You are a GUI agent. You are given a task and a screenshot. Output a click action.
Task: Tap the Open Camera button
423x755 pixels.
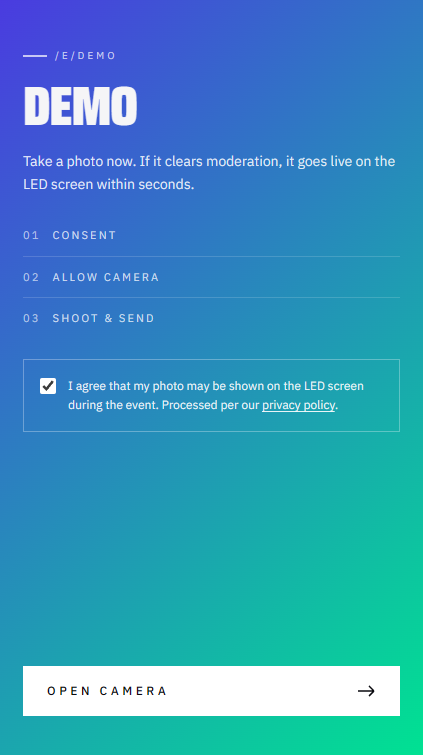(211, 691)
